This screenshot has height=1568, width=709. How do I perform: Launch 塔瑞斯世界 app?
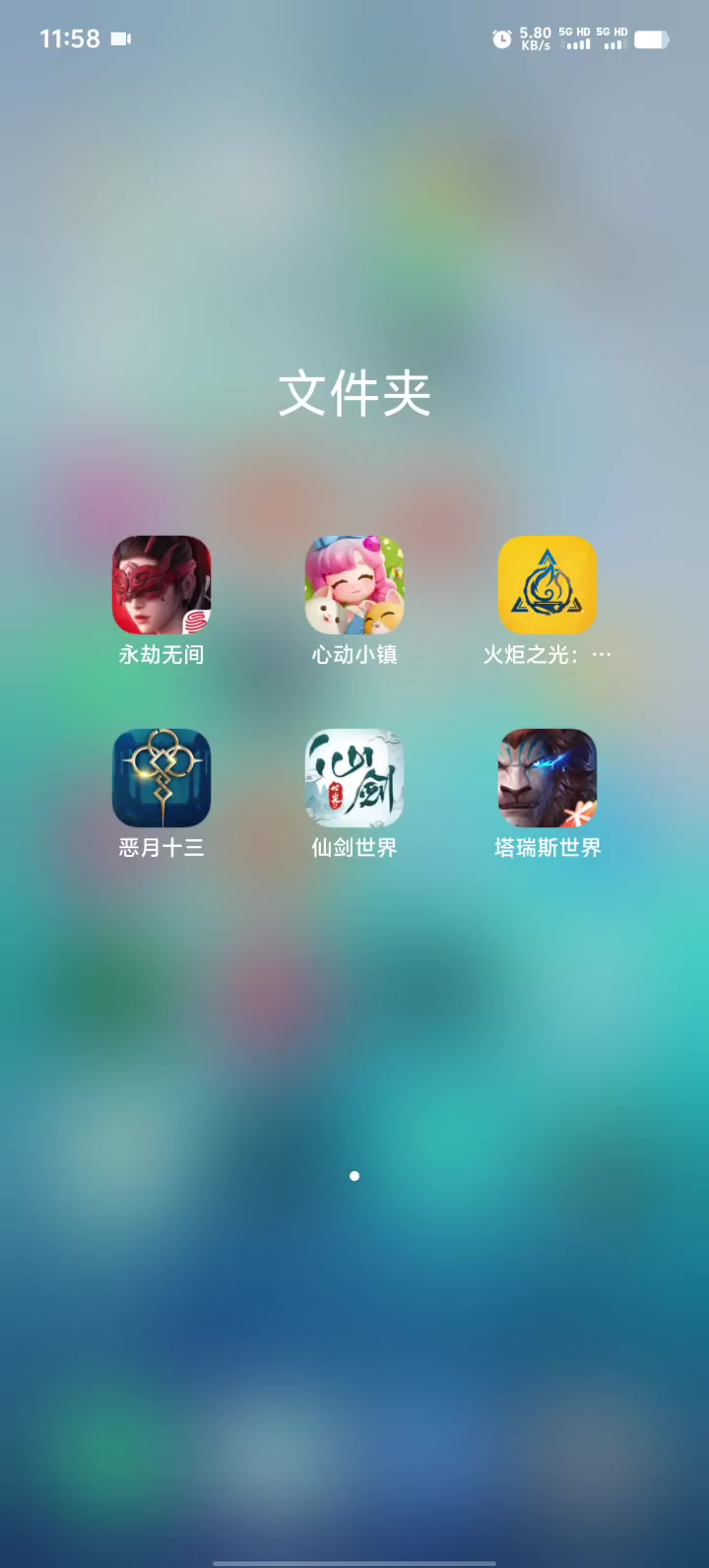pos(548,778)
